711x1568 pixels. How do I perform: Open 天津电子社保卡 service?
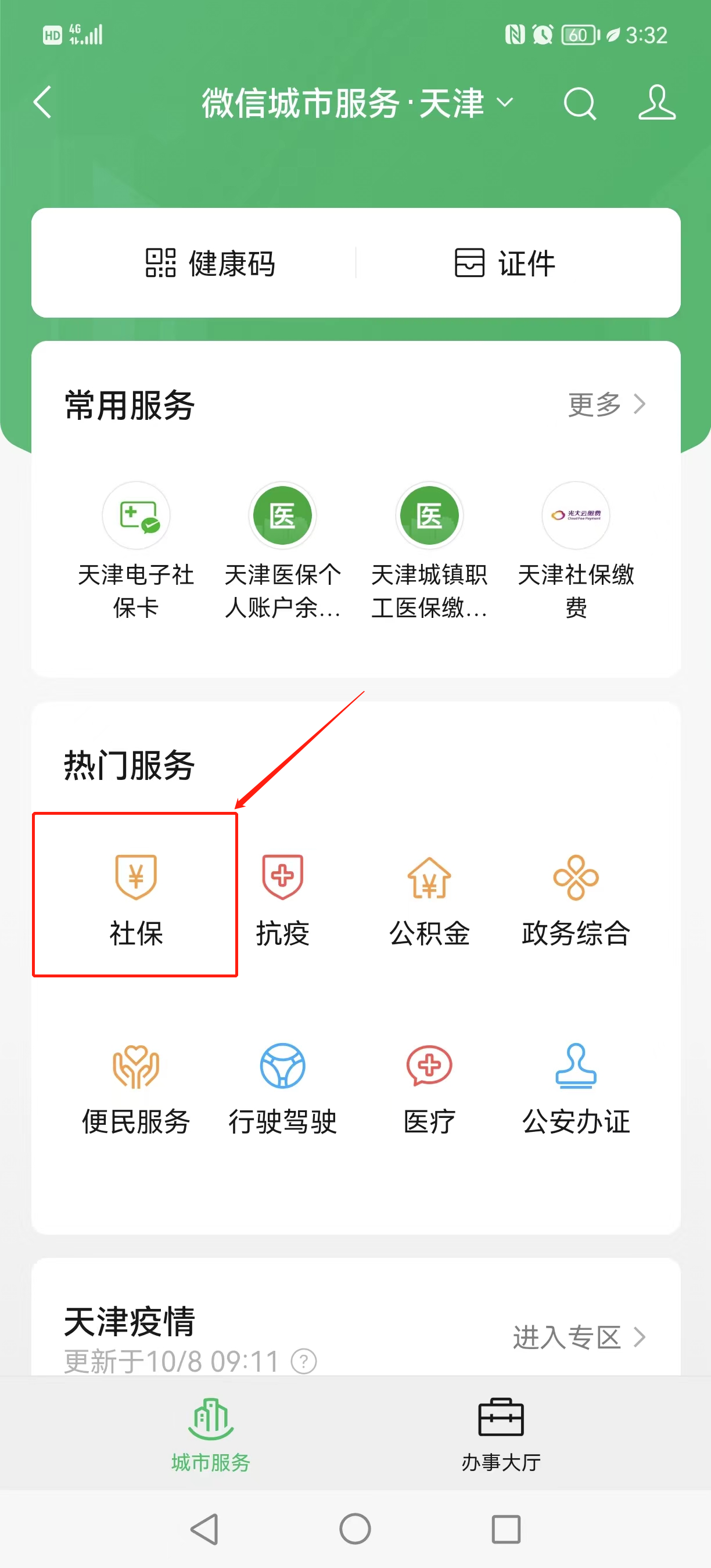[x=136, y=548]
